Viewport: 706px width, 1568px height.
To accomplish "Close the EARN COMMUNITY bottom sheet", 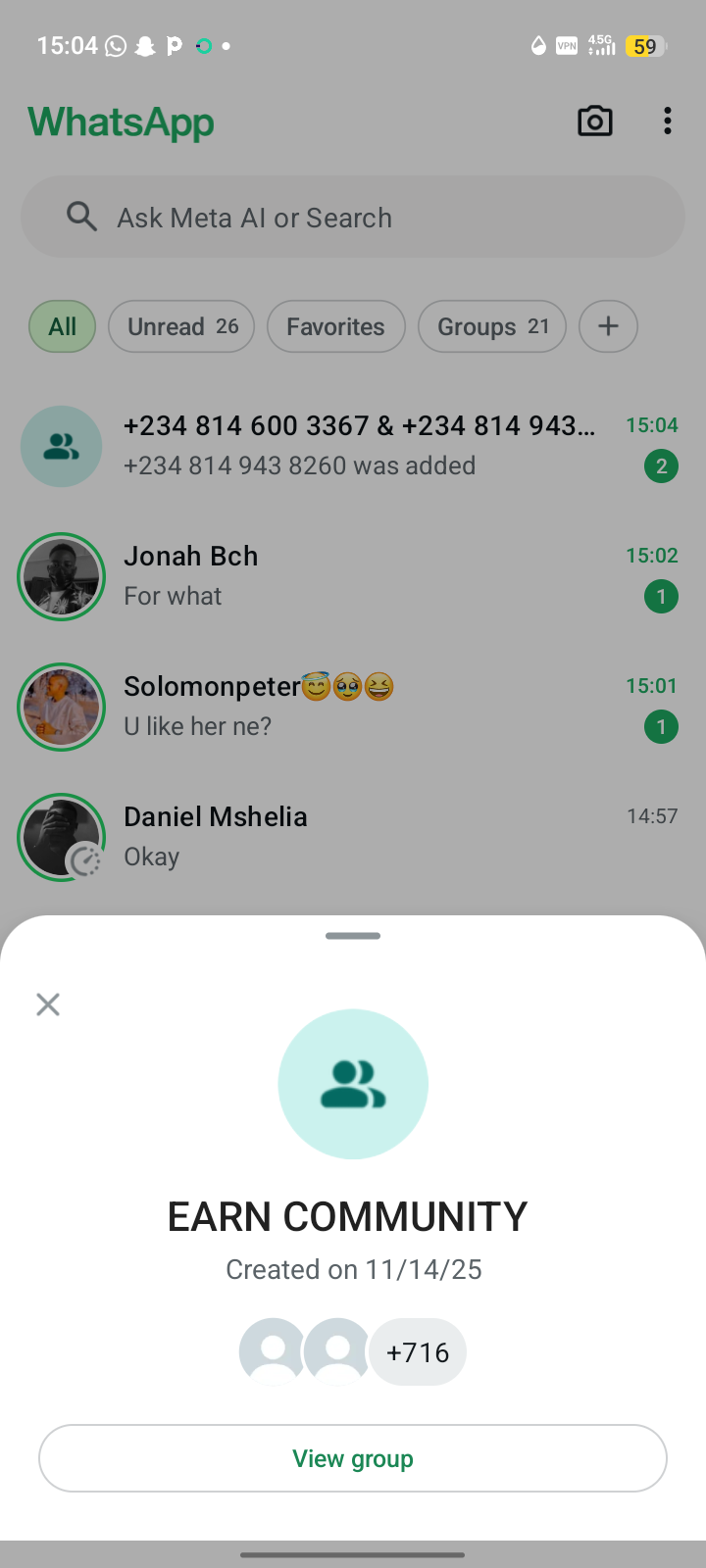I will click(48, 1004).
